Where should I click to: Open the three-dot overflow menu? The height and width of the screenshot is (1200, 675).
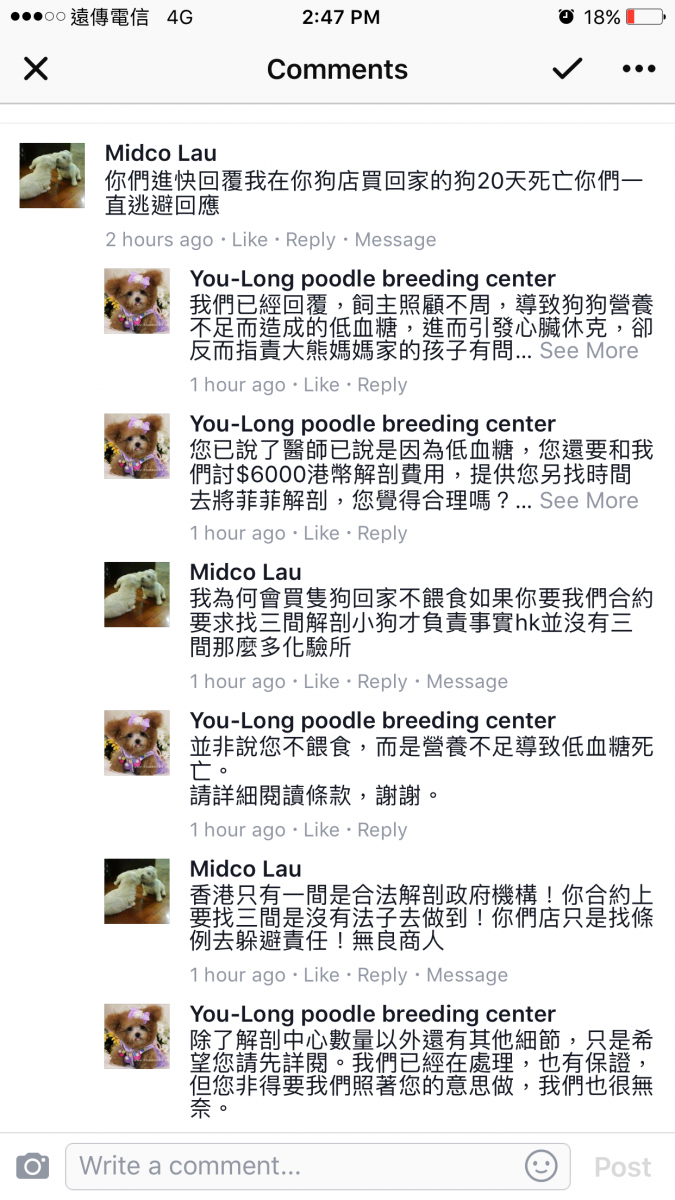638,69
